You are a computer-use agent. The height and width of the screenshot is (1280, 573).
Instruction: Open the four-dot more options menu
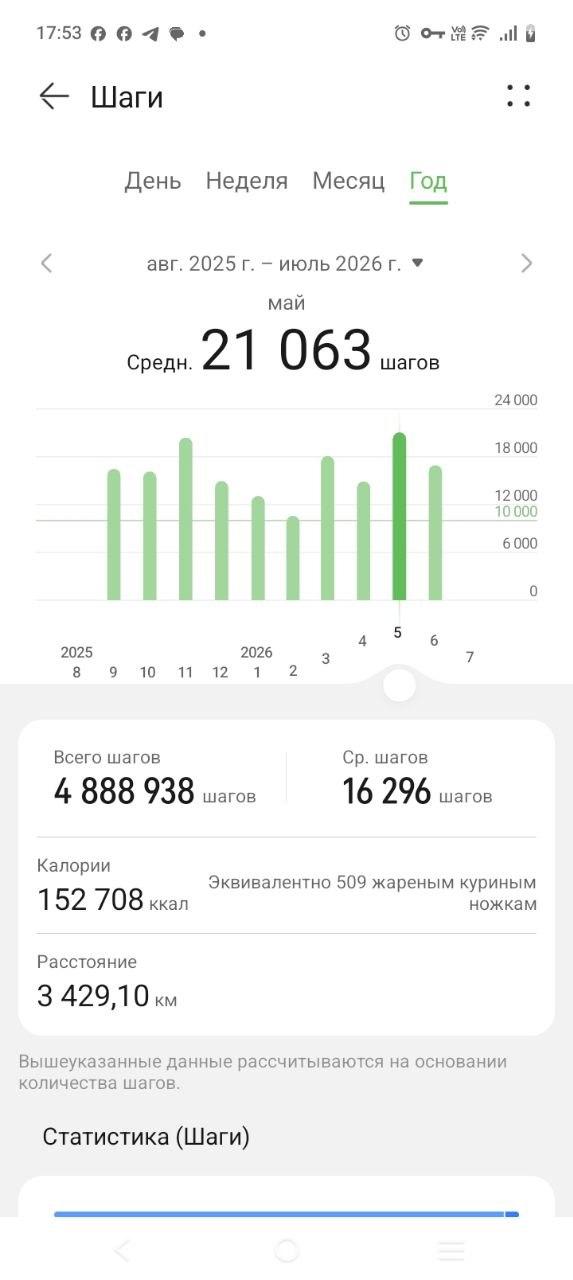point(518,96)
